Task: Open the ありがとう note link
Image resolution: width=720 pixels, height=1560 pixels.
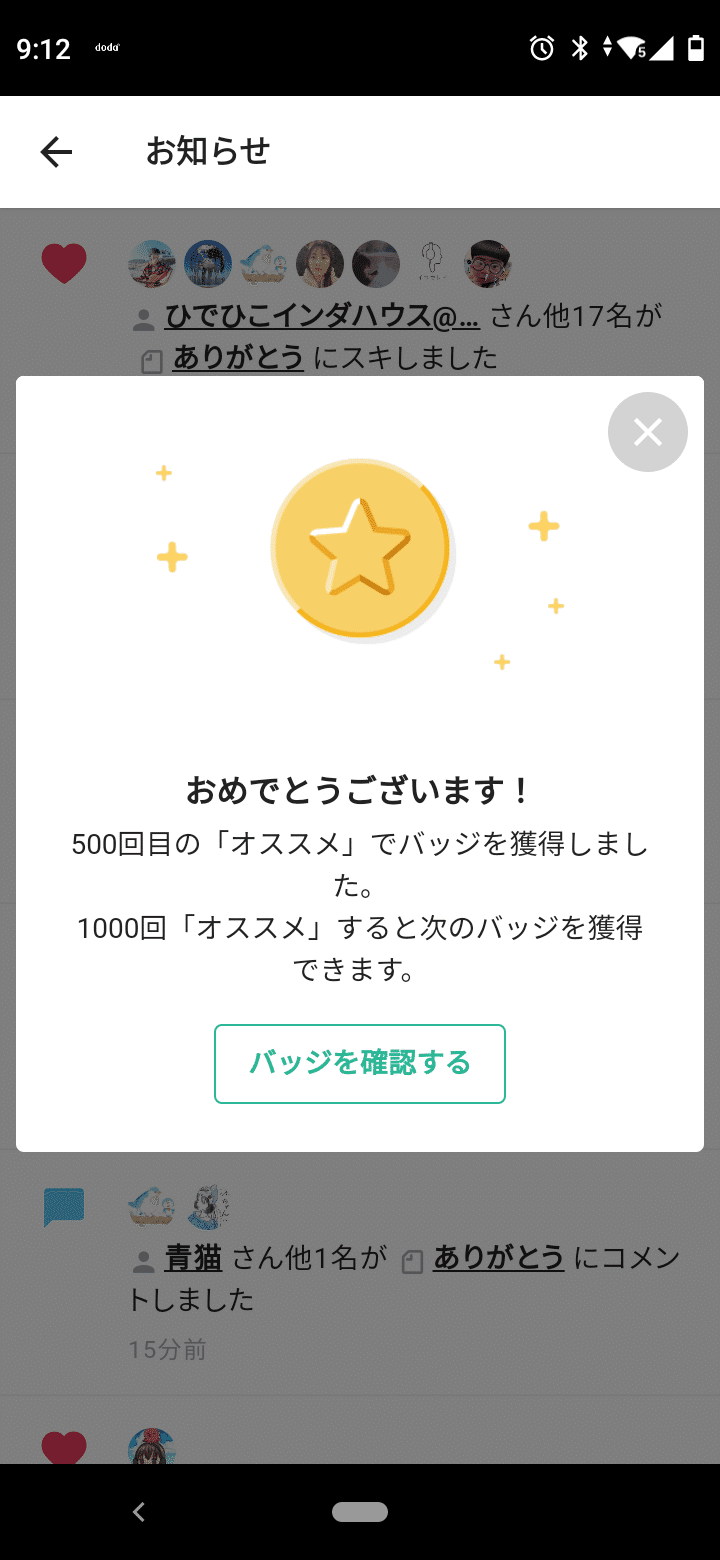Action: (x=238, y=358)
